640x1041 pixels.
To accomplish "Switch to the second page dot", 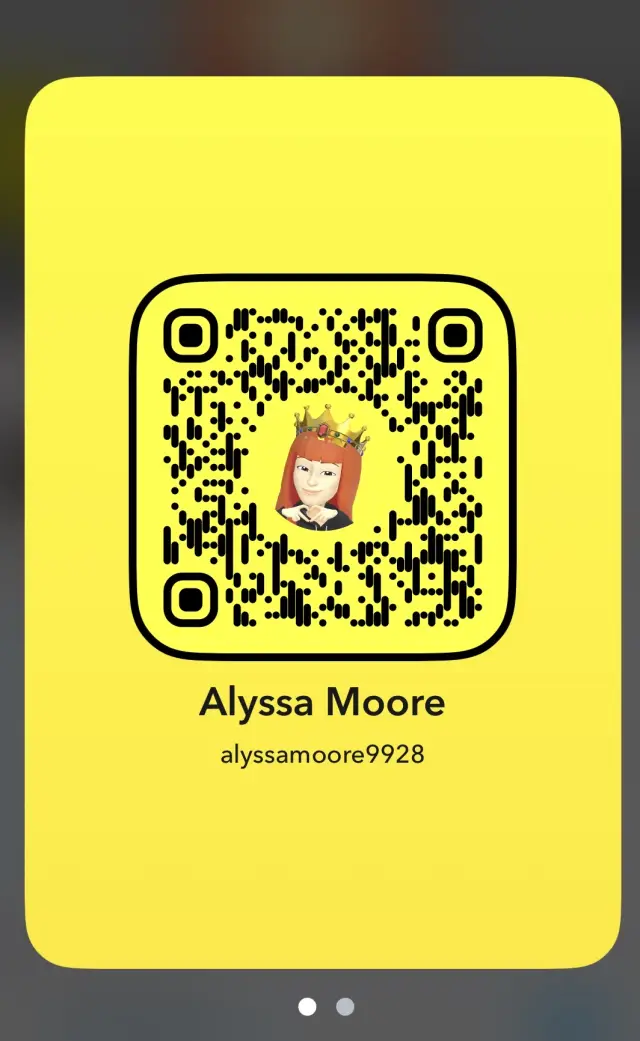I will 344,1006.
